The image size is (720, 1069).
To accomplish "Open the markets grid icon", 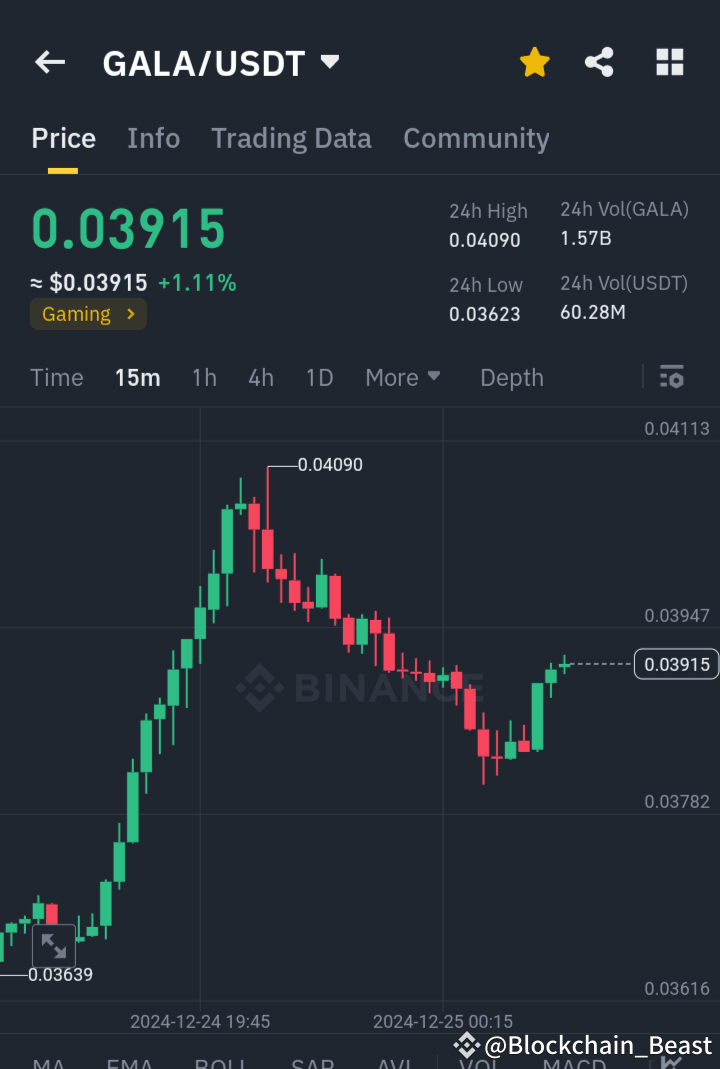I will pos(669,62).
